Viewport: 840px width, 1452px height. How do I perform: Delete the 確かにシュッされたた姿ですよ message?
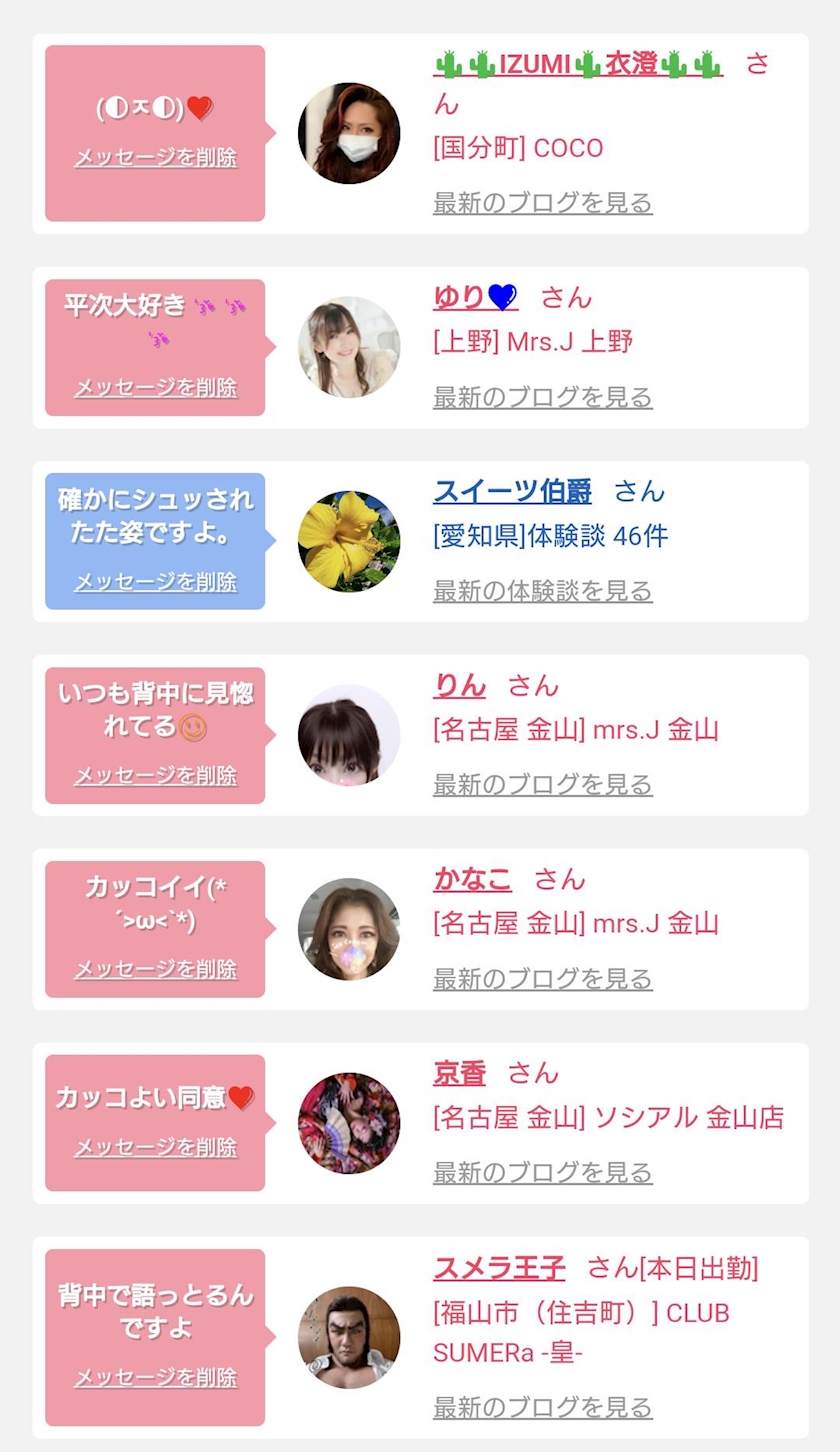[155, 581]
